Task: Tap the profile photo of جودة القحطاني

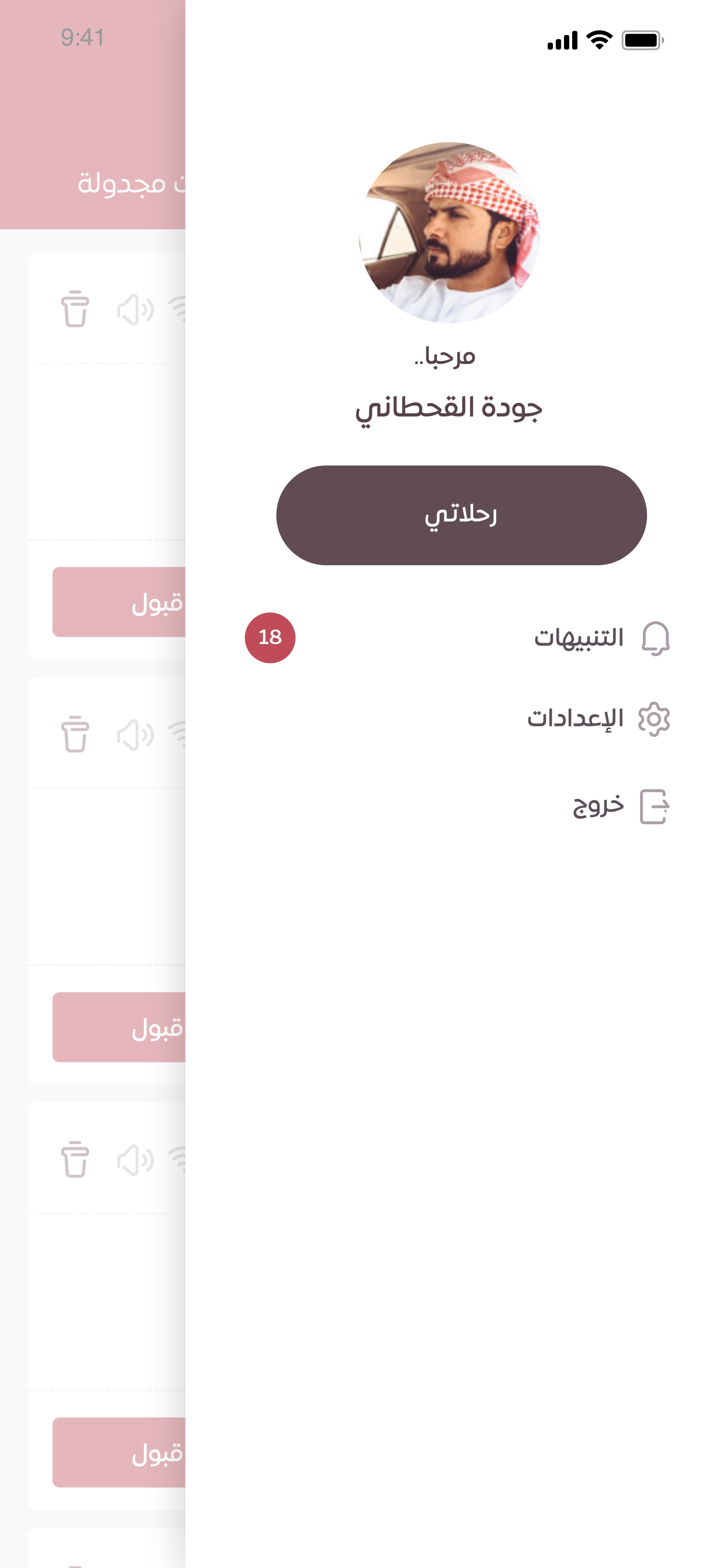Action: coord(449,232)
